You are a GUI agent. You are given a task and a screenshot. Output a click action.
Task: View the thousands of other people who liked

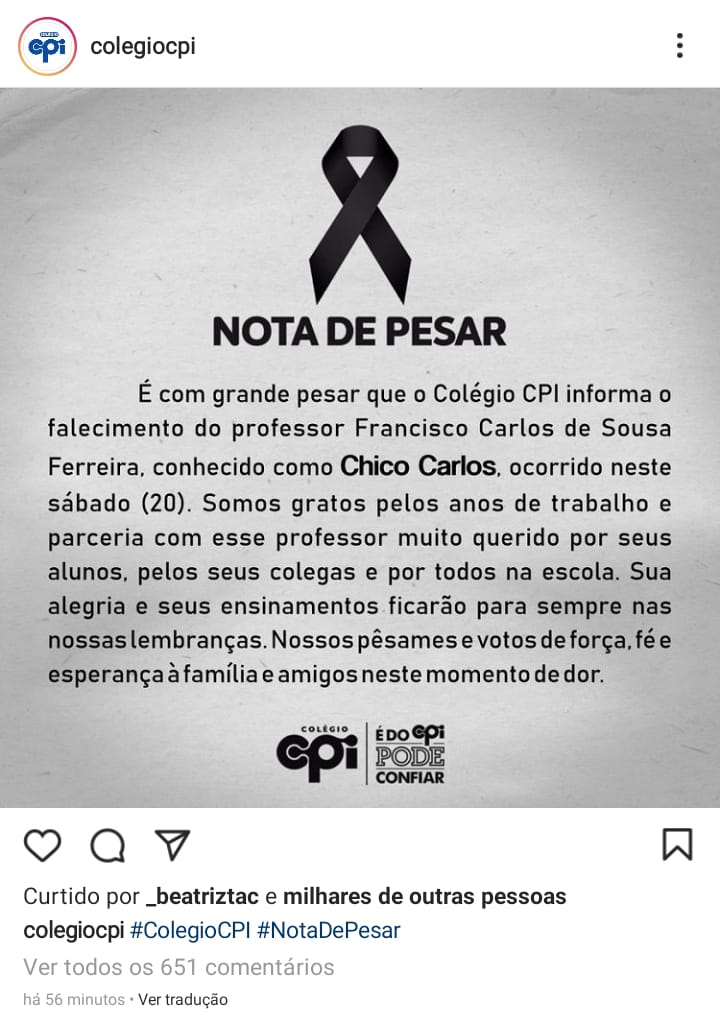424,896
